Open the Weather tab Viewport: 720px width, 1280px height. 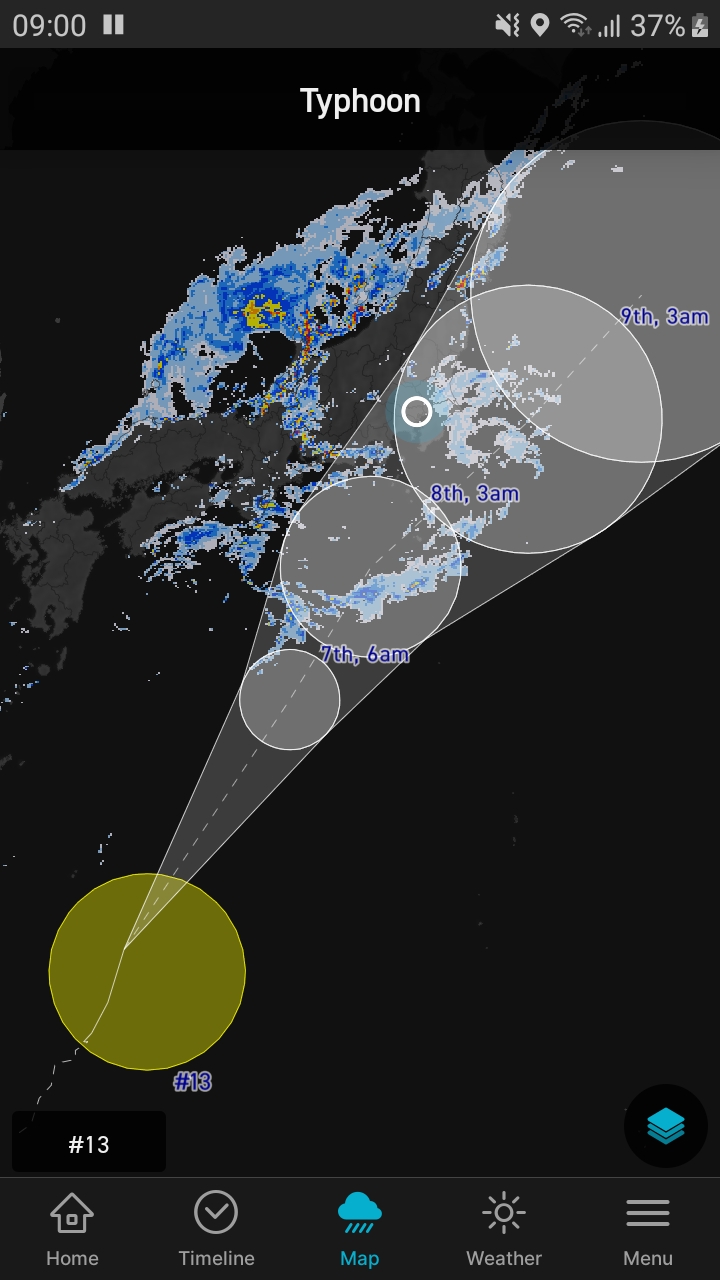pyautogui.click(x=504, y=1229)
